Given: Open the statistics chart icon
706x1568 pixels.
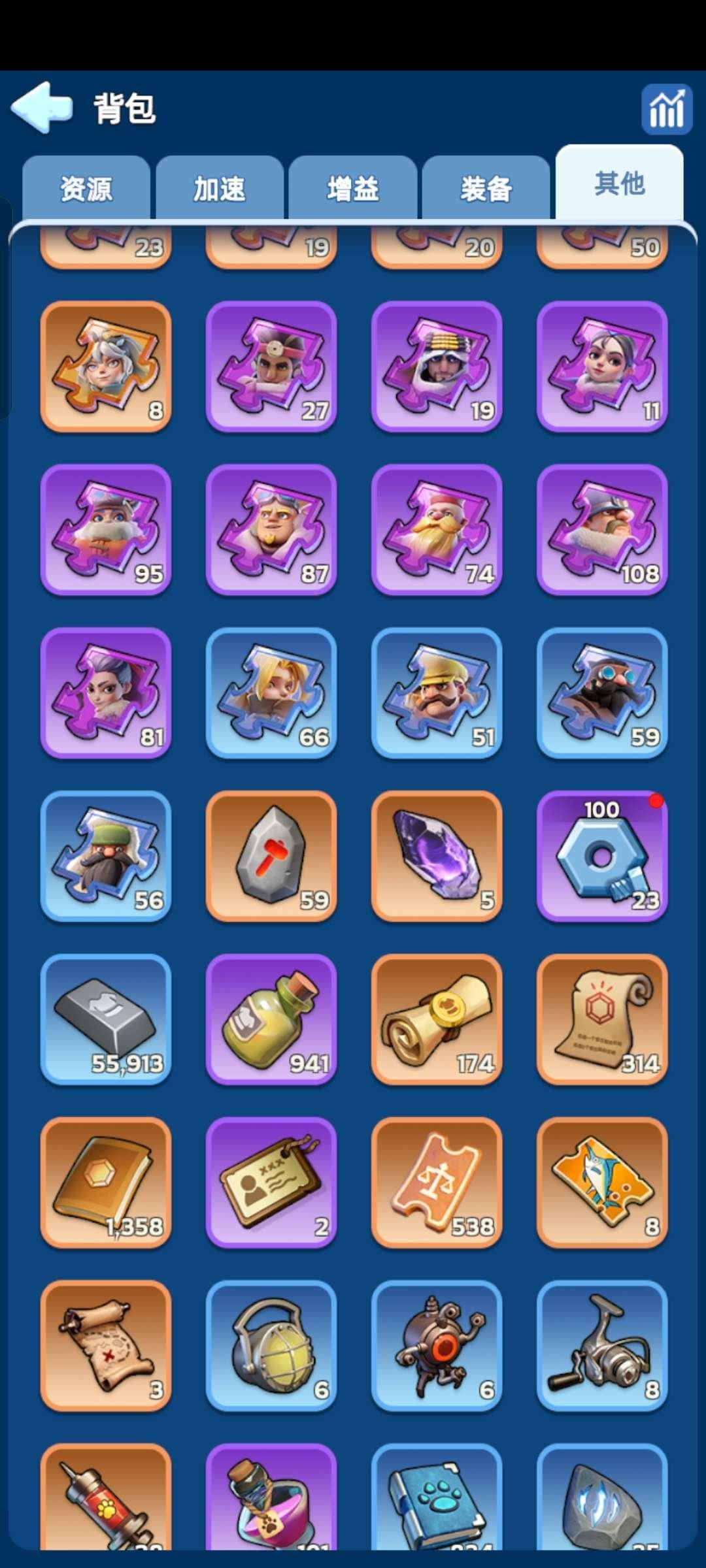Looking at the screenshot, I should pos(666,110).
